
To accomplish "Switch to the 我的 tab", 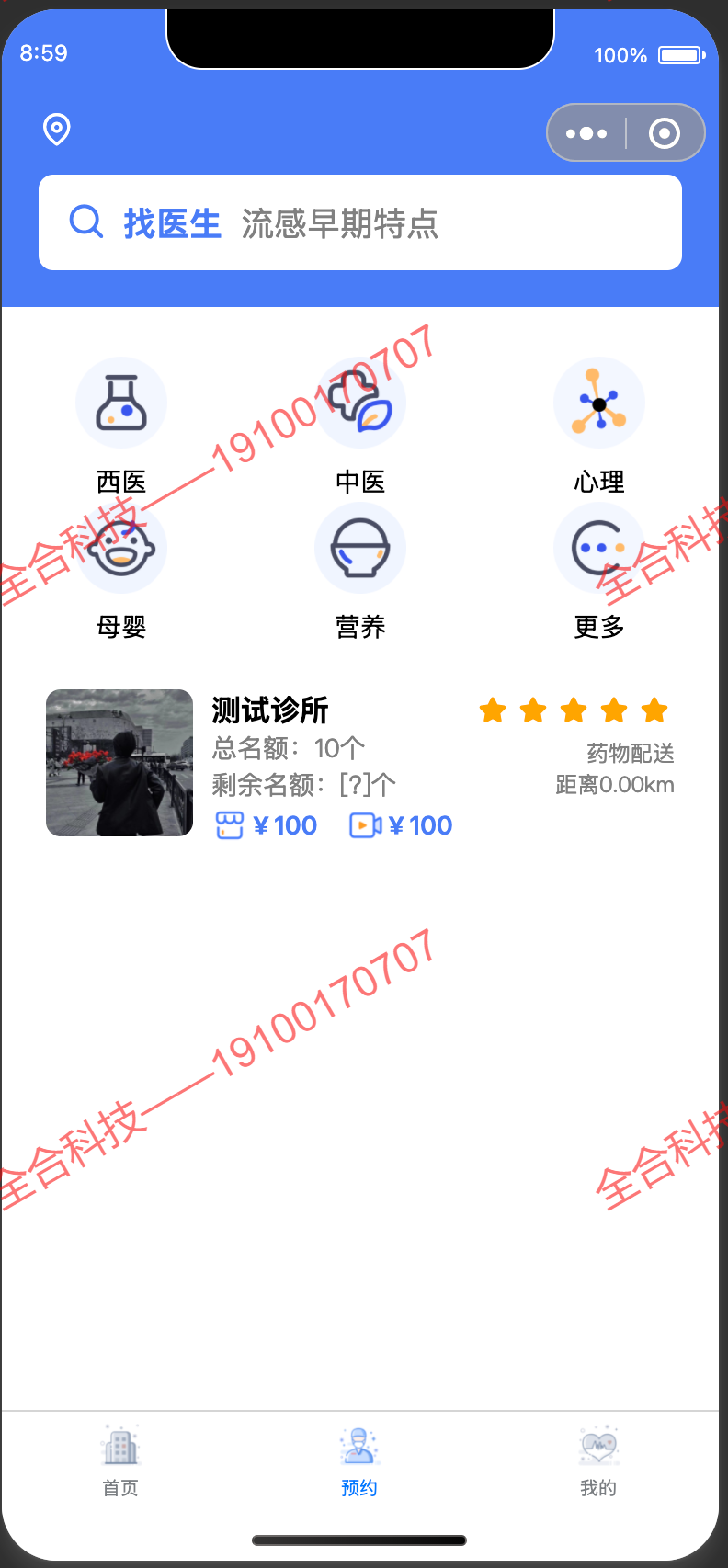I will (x=598, y=1460).
